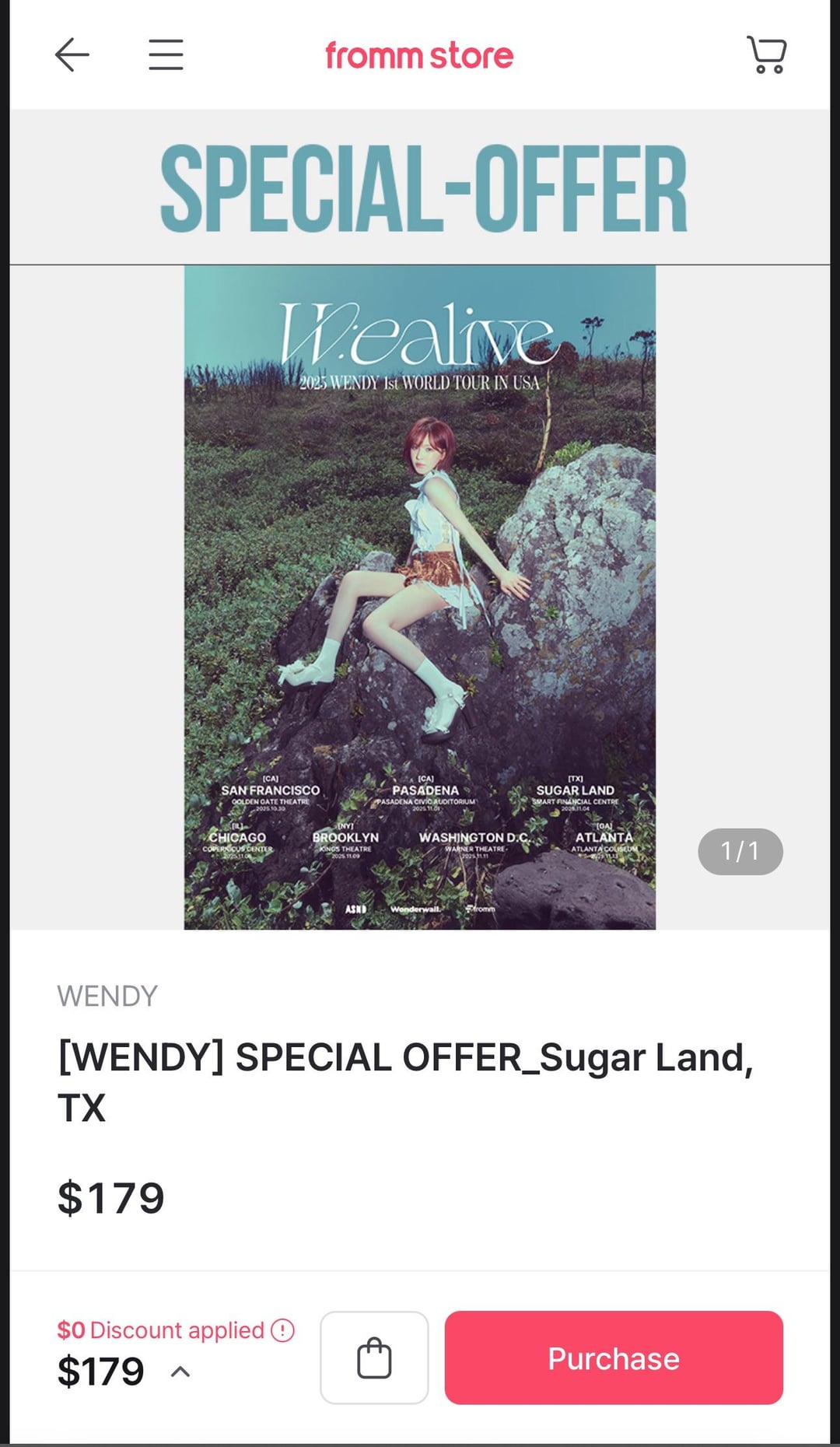Open the hamburger menu

point(166,55)
